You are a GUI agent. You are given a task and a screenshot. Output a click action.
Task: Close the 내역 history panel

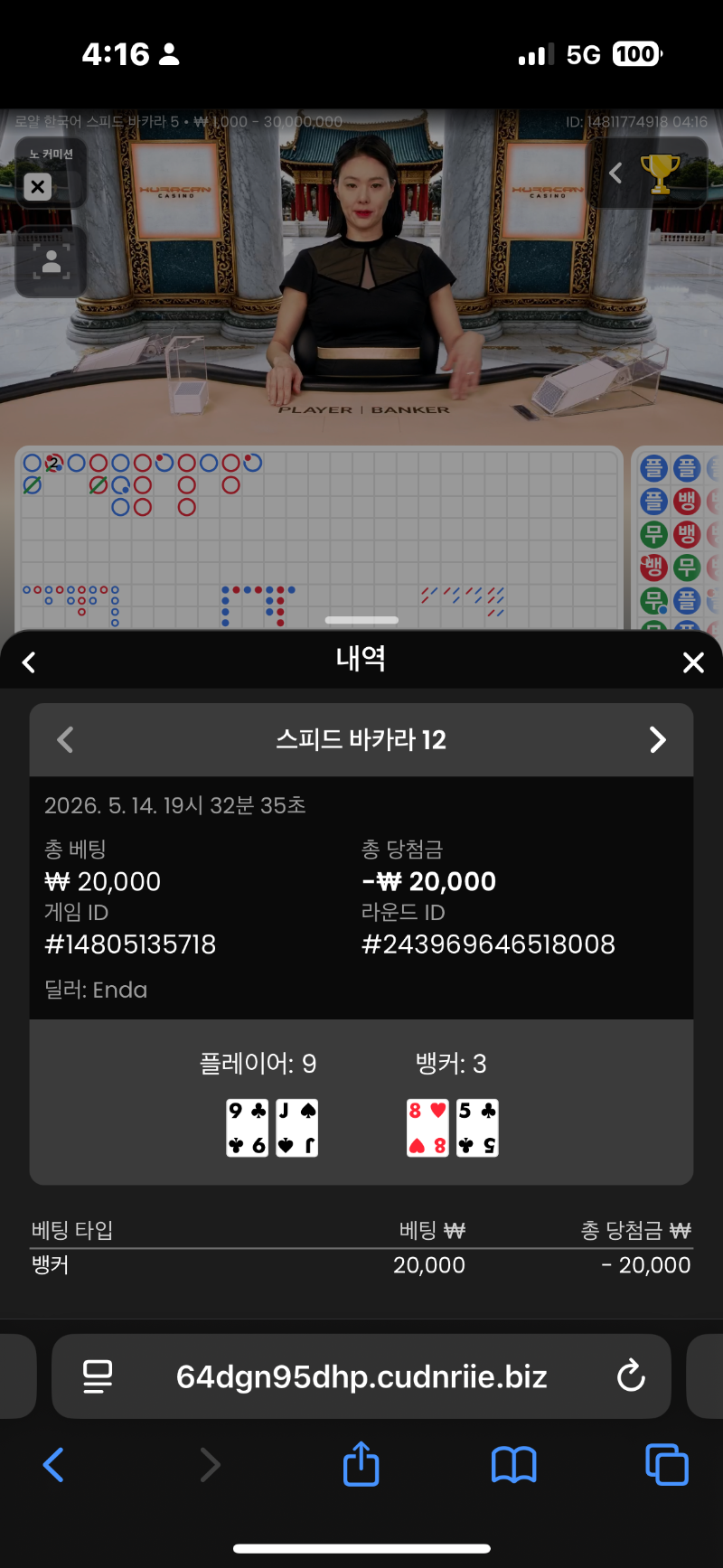pos(693,662)
